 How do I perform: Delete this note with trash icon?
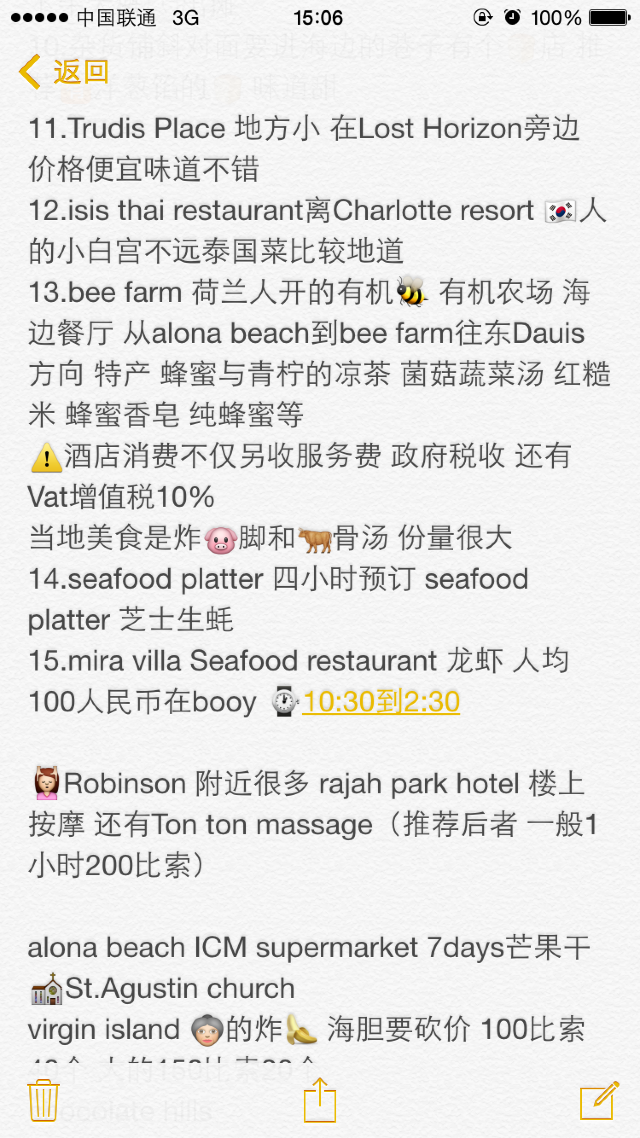[x=44, y=1100]
